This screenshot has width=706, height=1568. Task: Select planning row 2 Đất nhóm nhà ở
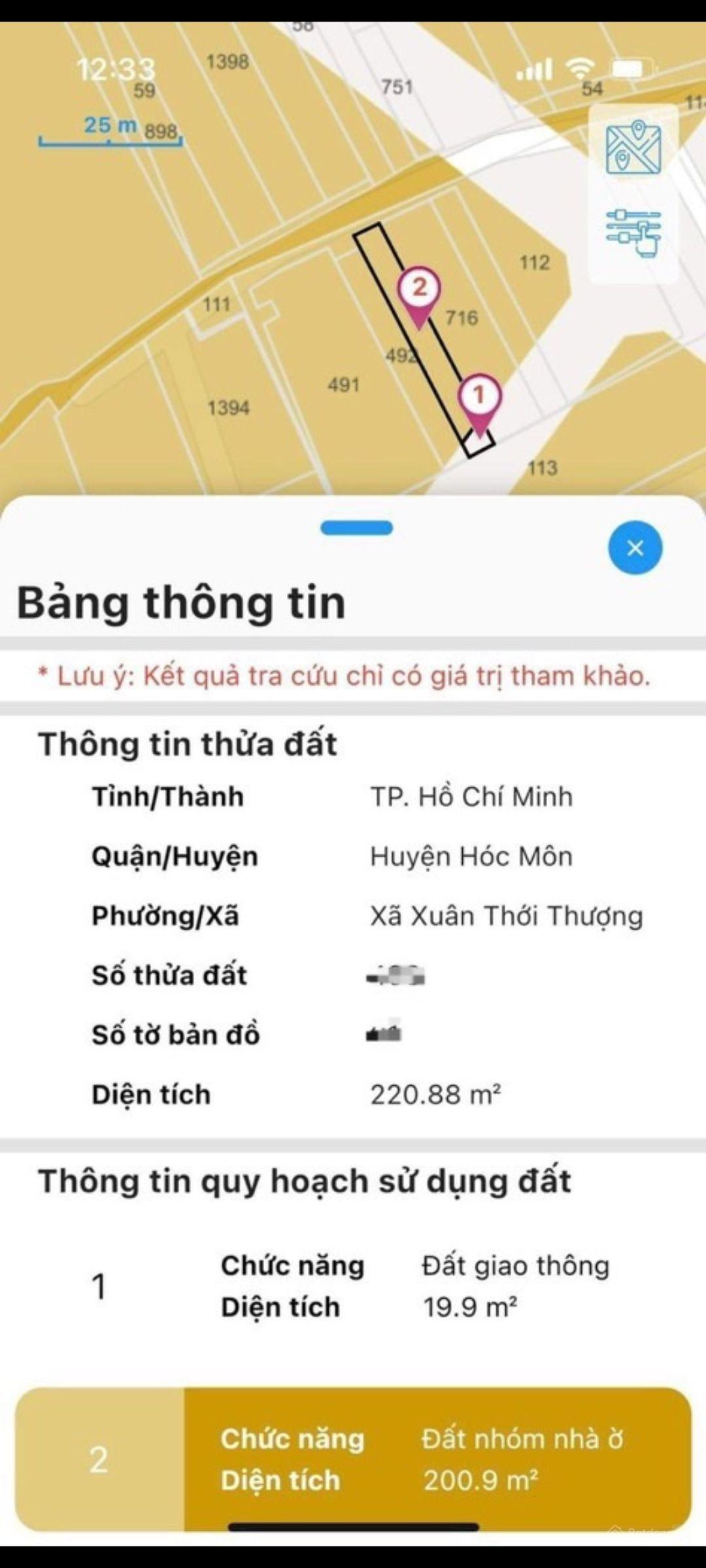353,1459
